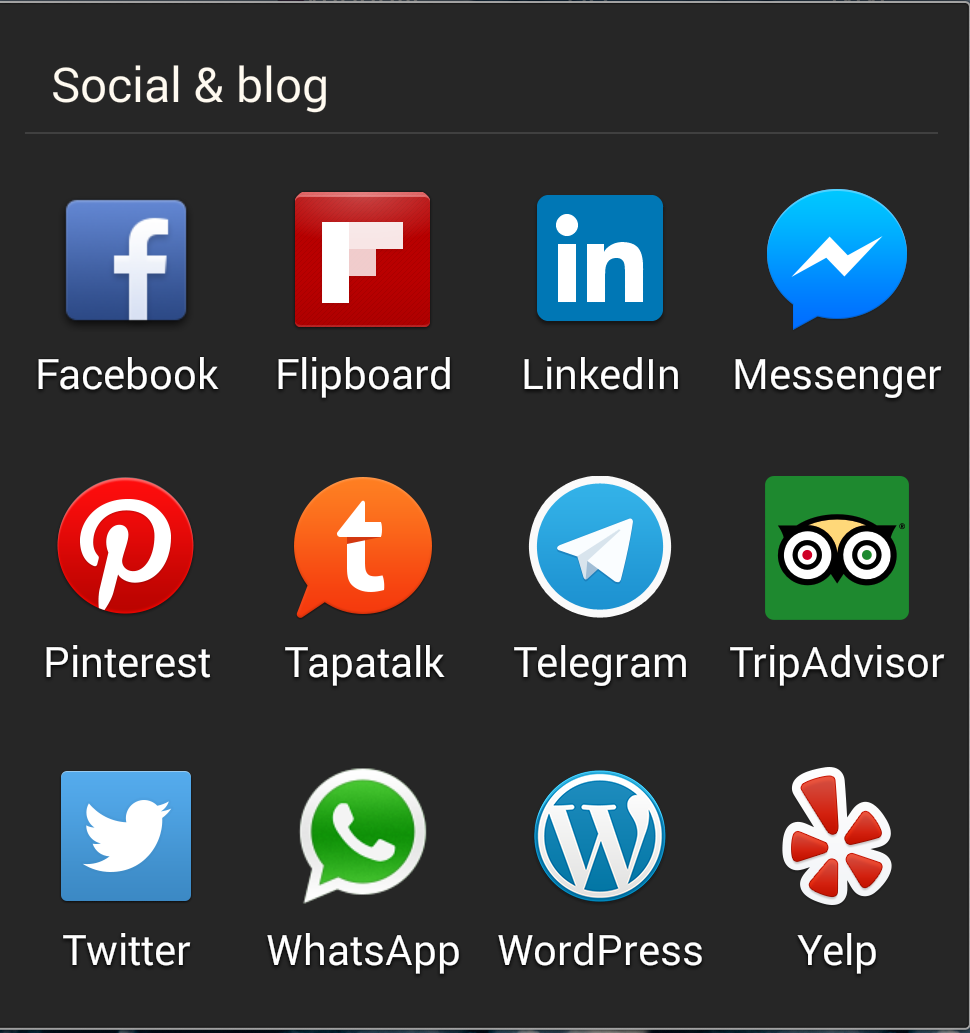Open the WordPress app
970x1033 pixels.
(x=600, y=836)
